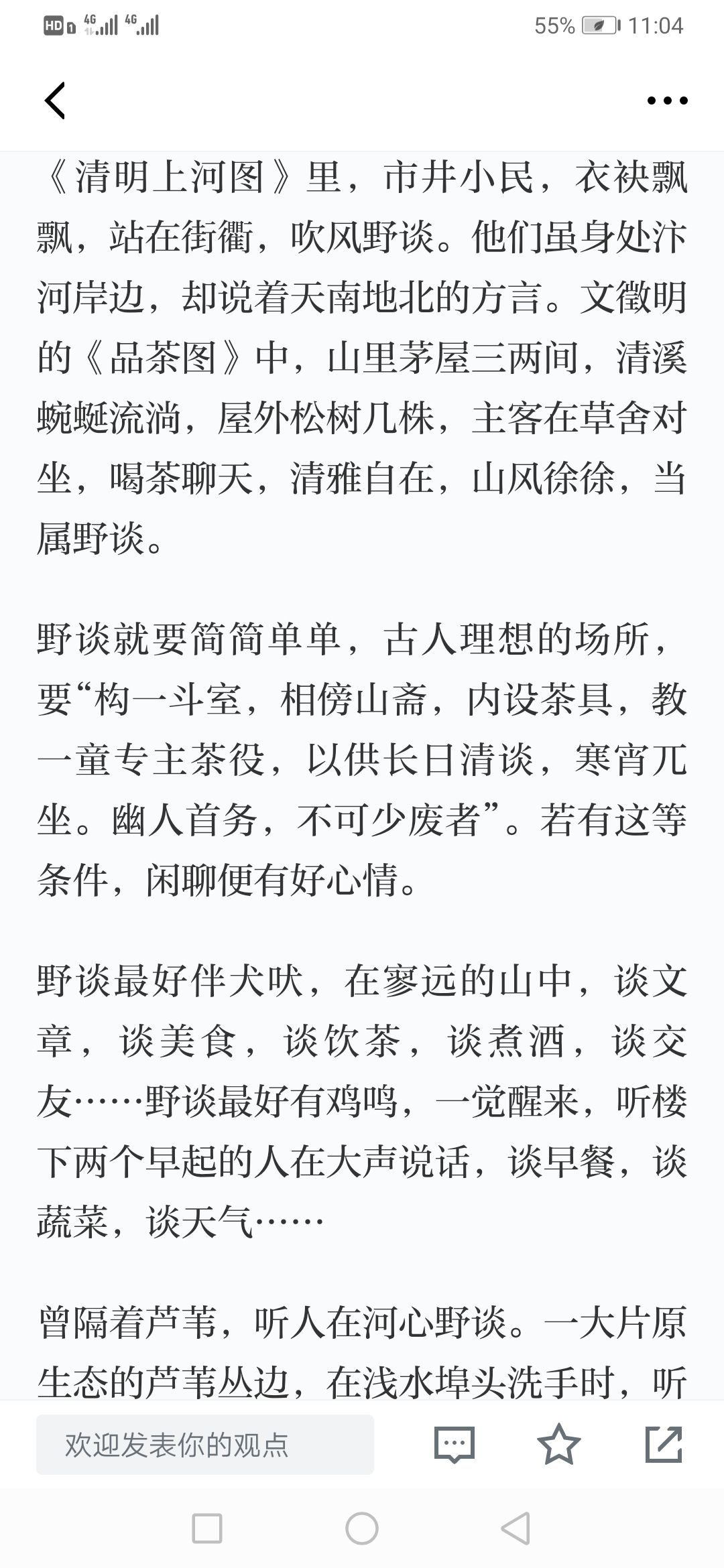The width and height of the screenshot is (724, 1568).
Task: Open recent apps with the square button
Action: pyautogui.click(x=207, y=1529)
